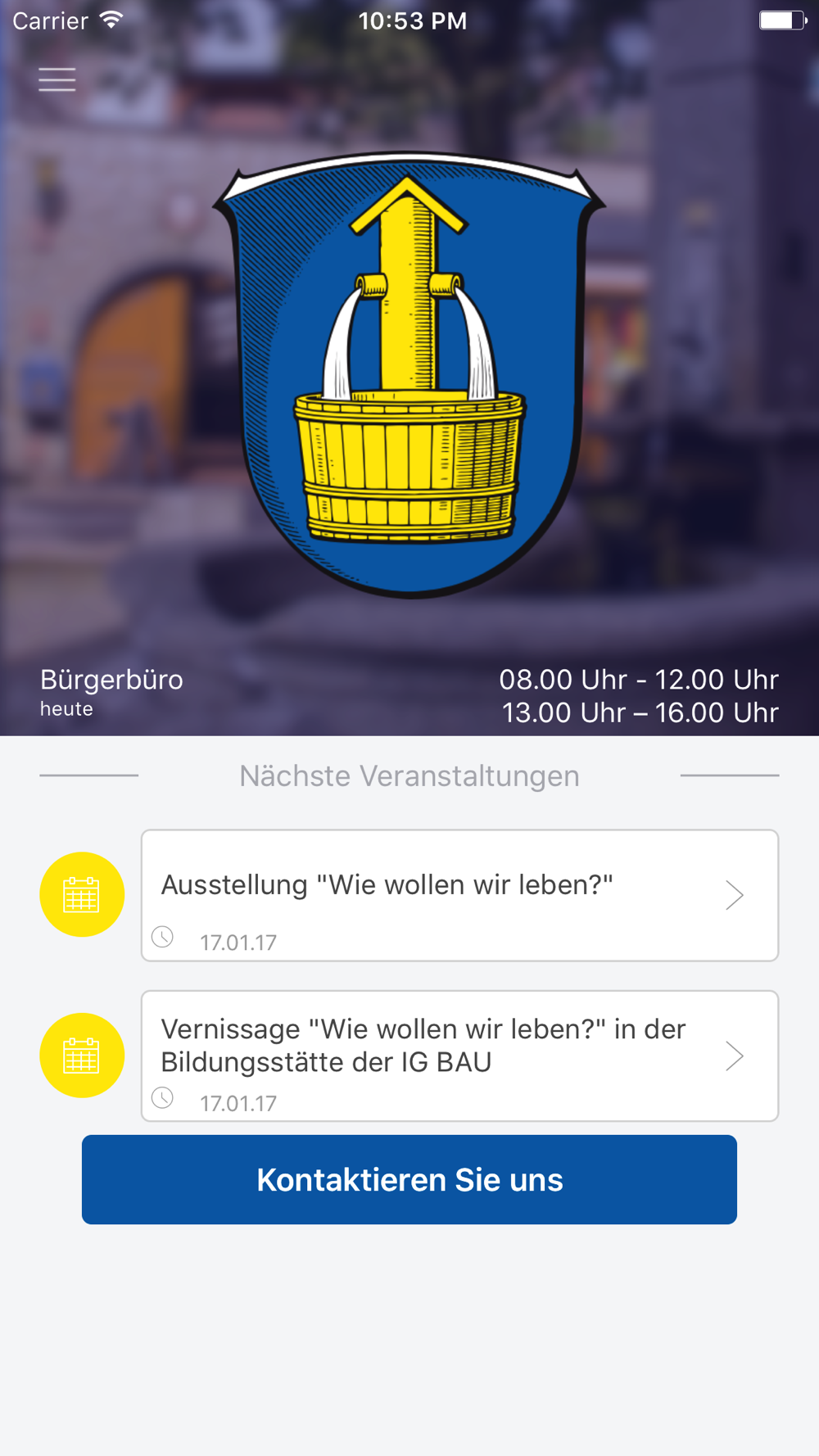Open the hamburger drawer menu
This screenshot has width=819, height=1456.
pos(57,79)
